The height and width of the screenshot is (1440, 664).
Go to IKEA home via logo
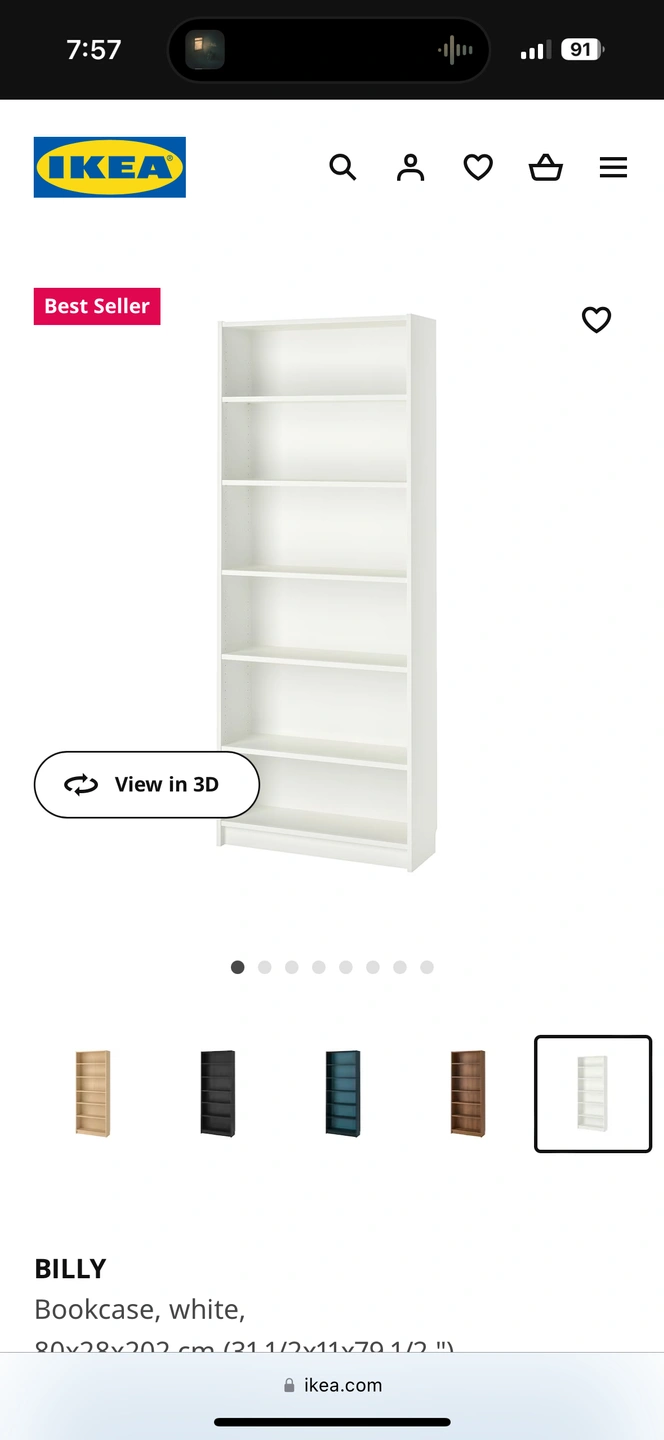pos(110,167)
